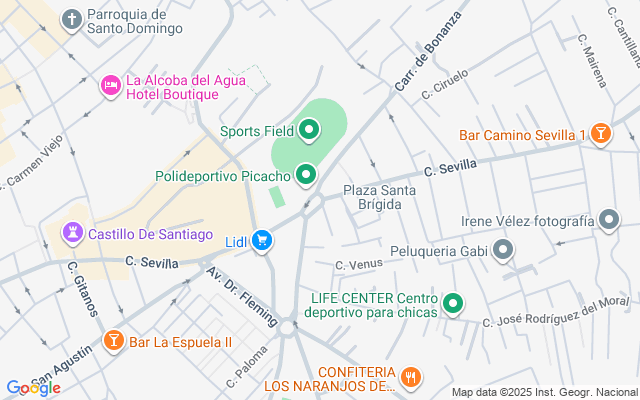Image resolution: width=640 pixels, height=400 pixels.
Task: Open Irene Vélez fotografía marker
Action: pyautogui.click(x=609, y=220)
